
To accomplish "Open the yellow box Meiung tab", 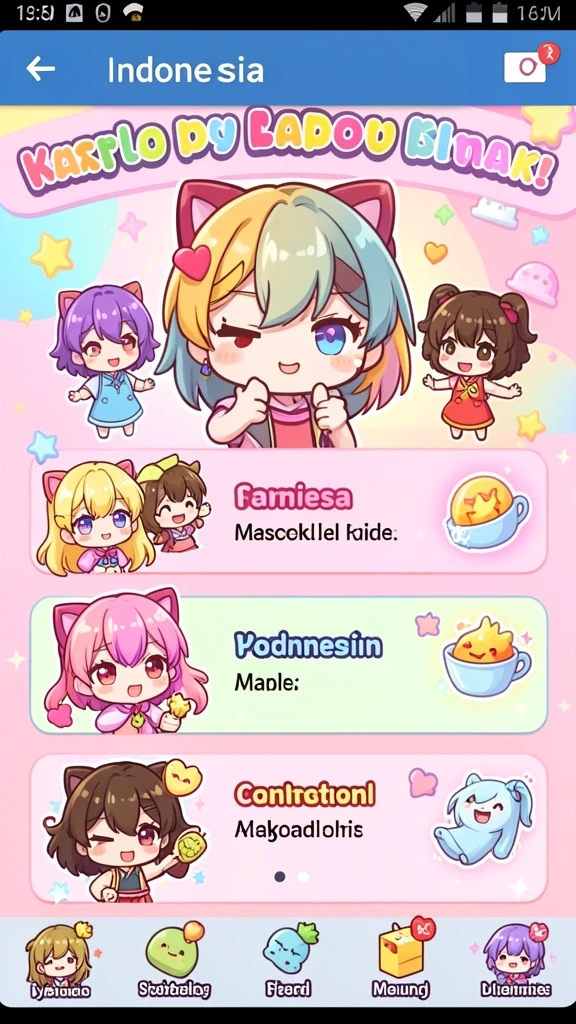I will tap(402, 961).
